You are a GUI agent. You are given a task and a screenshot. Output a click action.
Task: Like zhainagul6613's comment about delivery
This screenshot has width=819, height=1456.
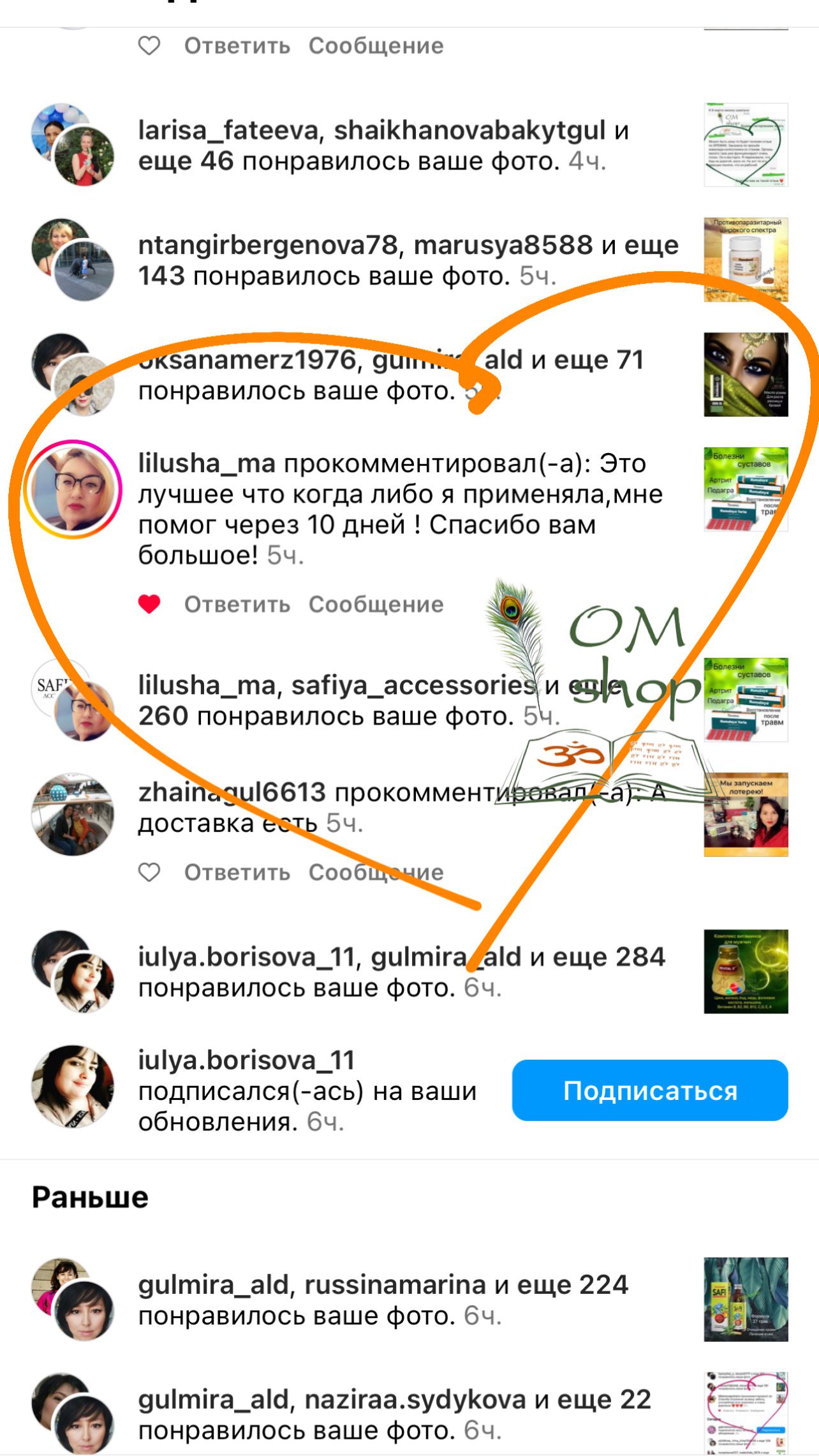click(149, 872)
